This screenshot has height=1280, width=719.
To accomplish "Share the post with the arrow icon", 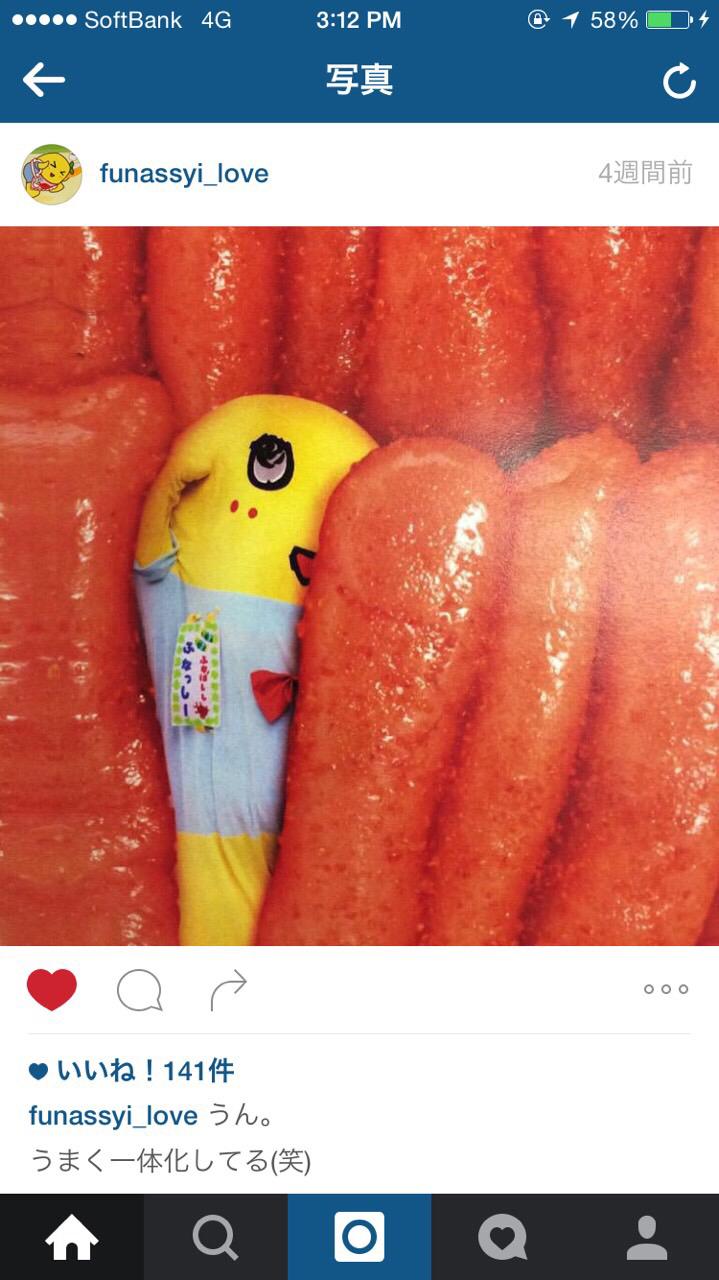I will (228, 990).
